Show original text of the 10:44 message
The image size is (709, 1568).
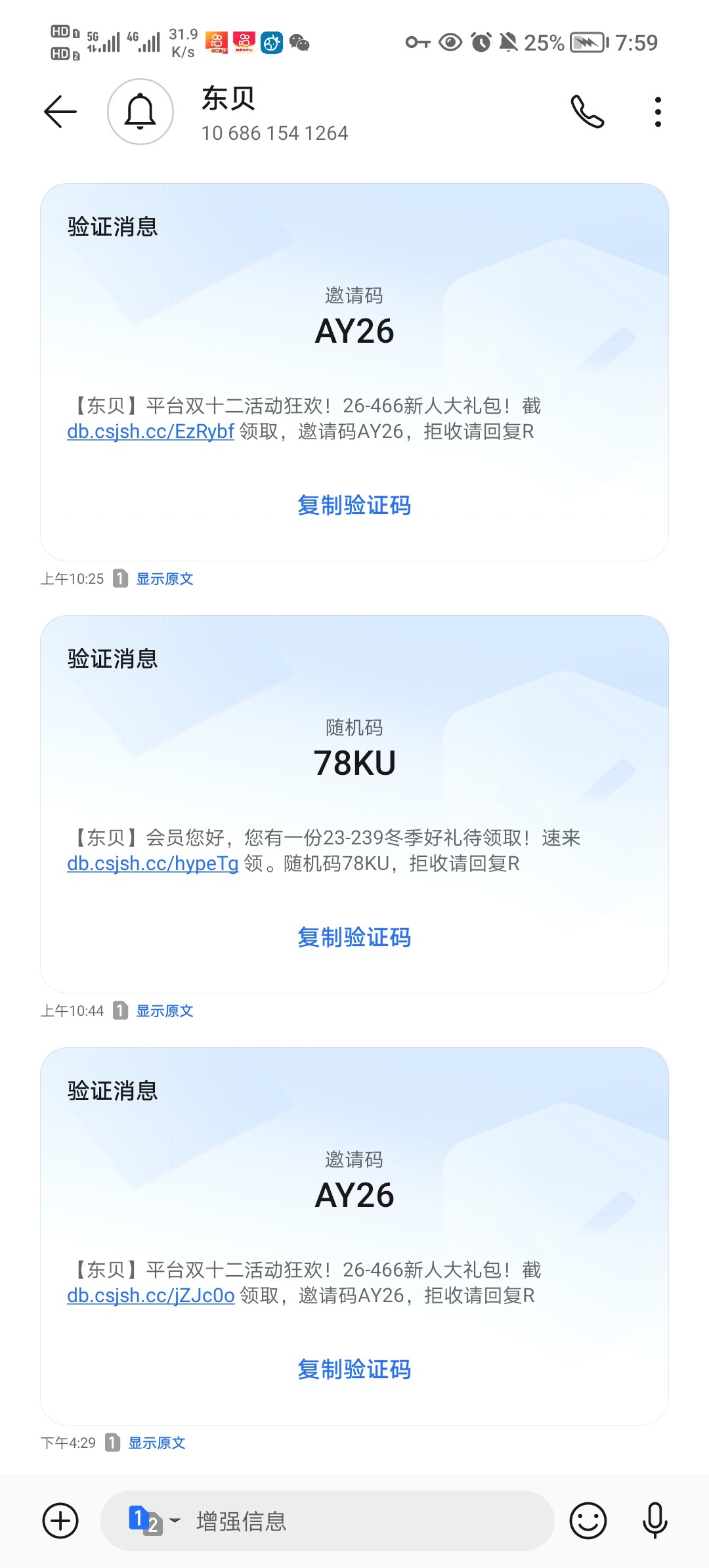pyautogui.click(x=164, y=1011)
